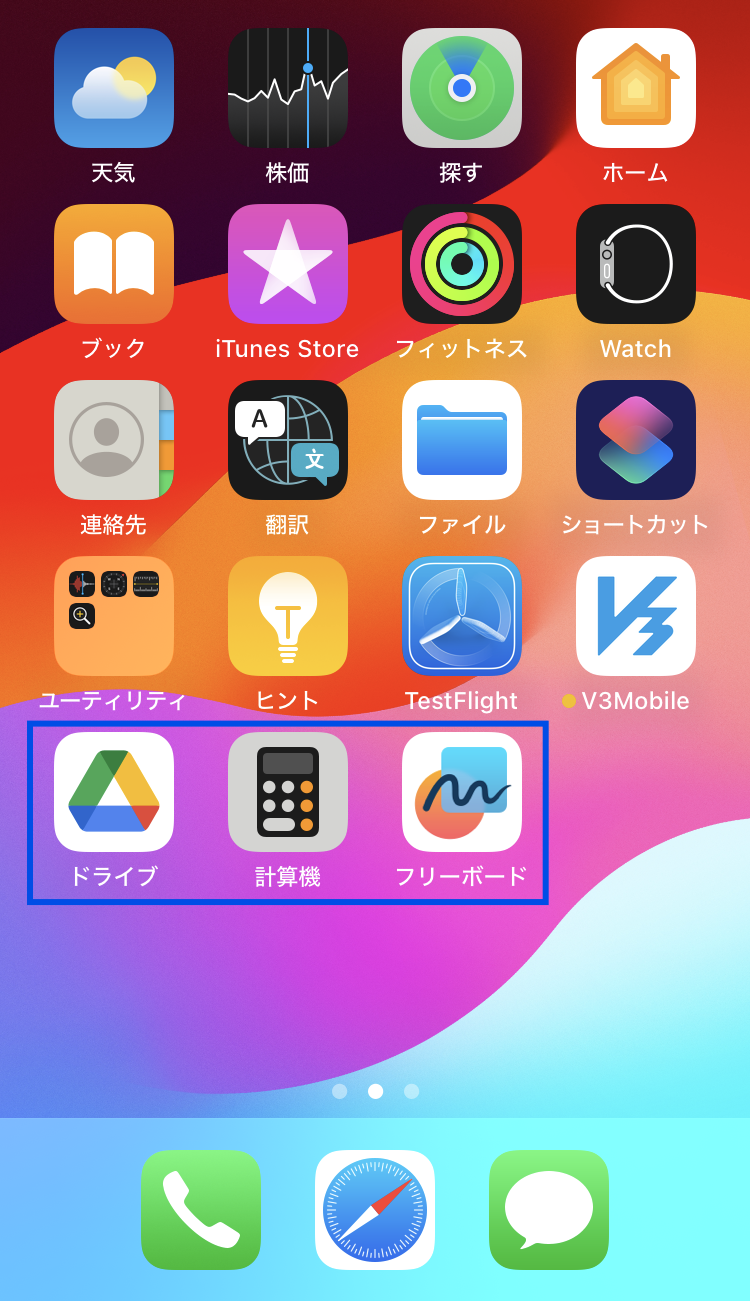Open the 探す Find My app
750x1301 pixels.
pyautogui.click(x=462, y=88)
